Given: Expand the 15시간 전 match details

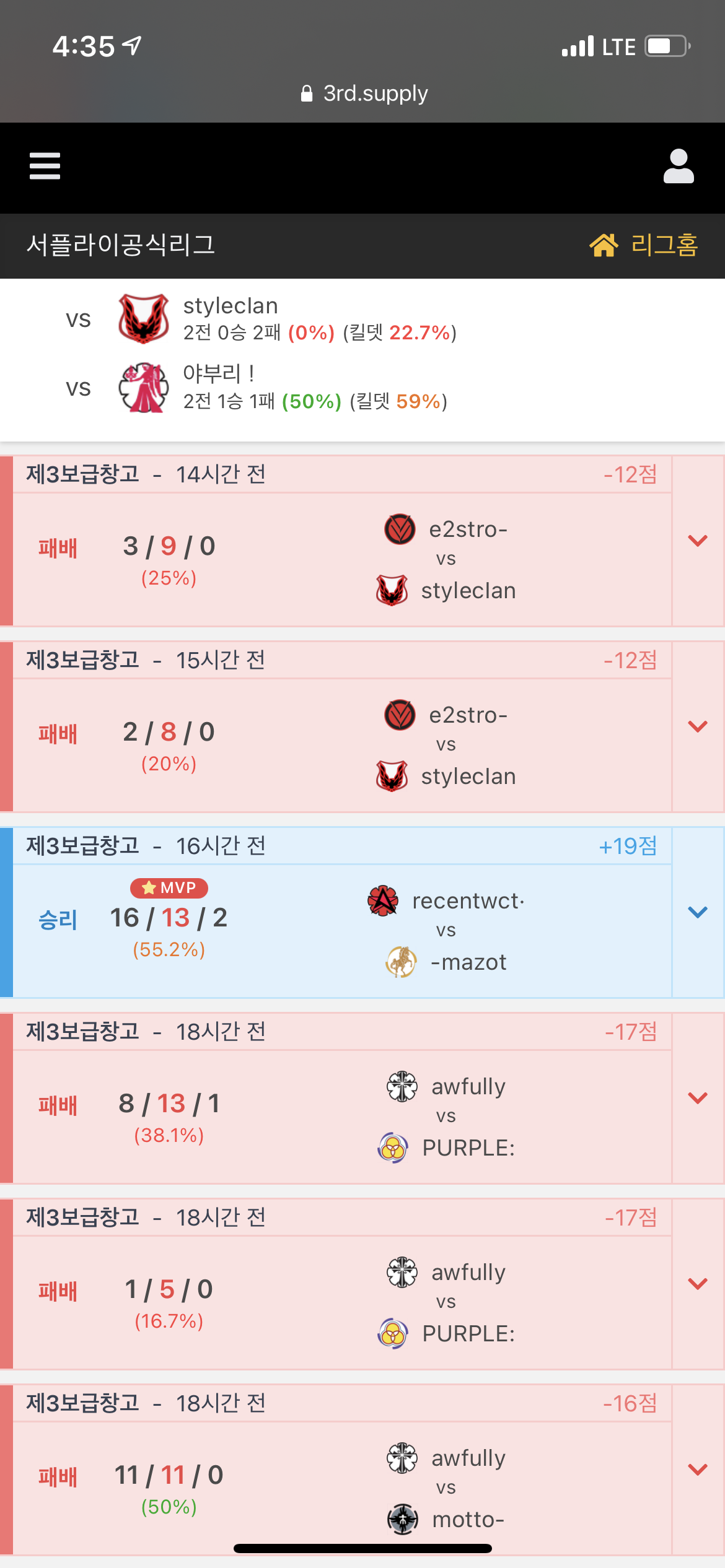Looking at the screenshot, I should tap(698, 726).
